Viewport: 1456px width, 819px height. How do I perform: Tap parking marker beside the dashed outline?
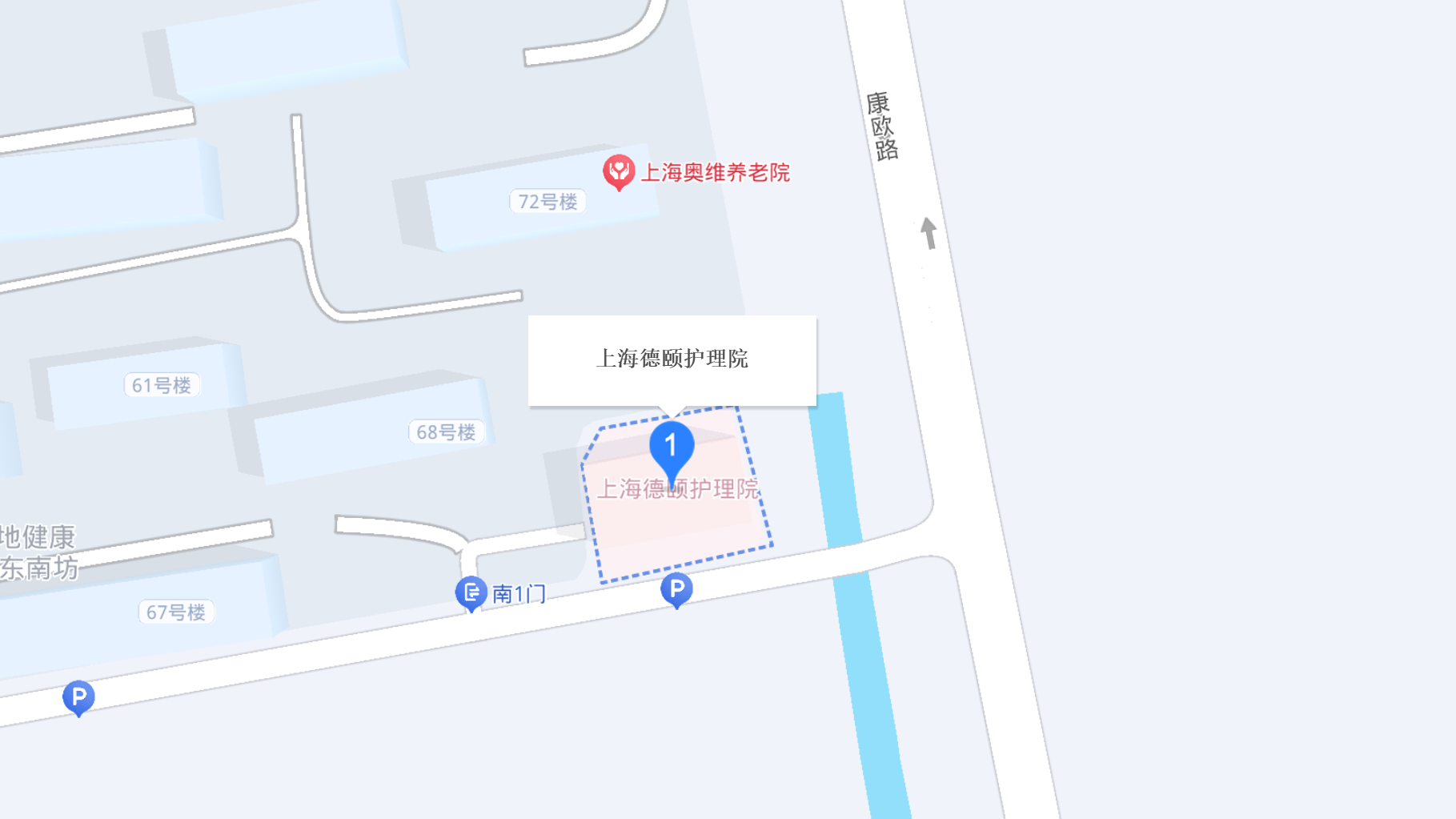click(676, 590)
